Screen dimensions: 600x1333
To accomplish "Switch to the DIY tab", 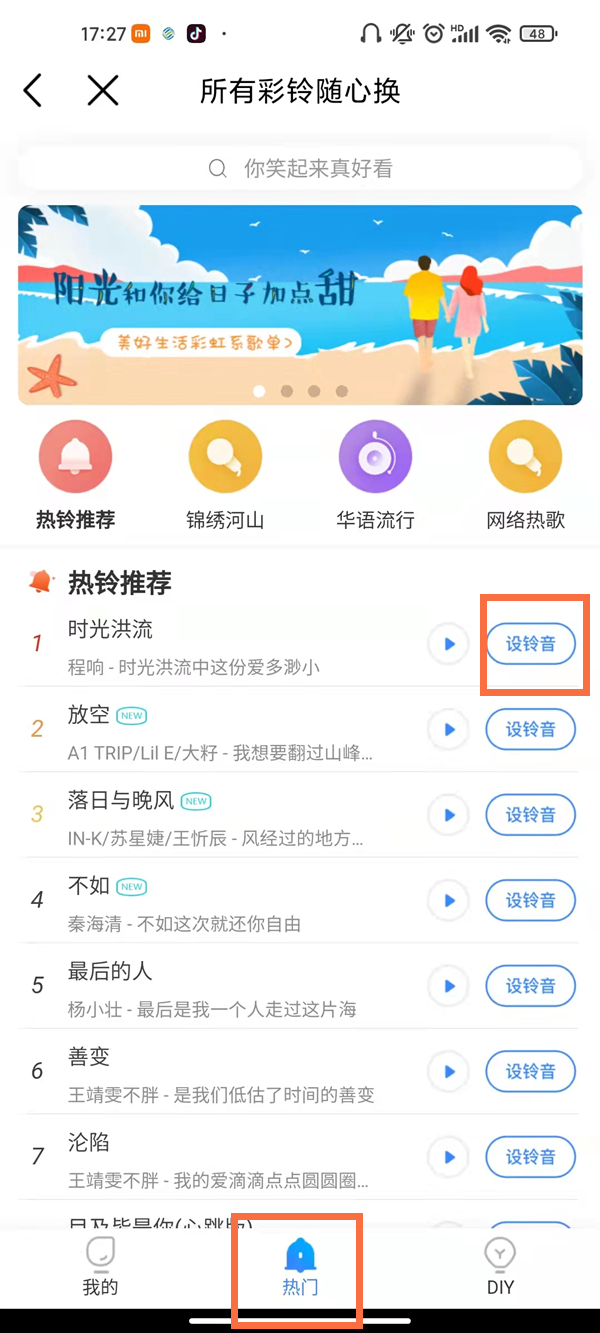I will coord(500,1265).
